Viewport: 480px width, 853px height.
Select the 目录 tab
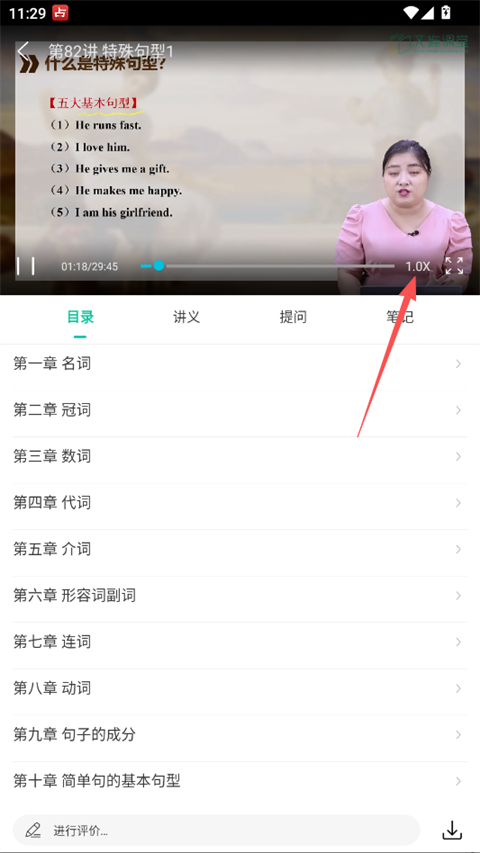(80, 317)
